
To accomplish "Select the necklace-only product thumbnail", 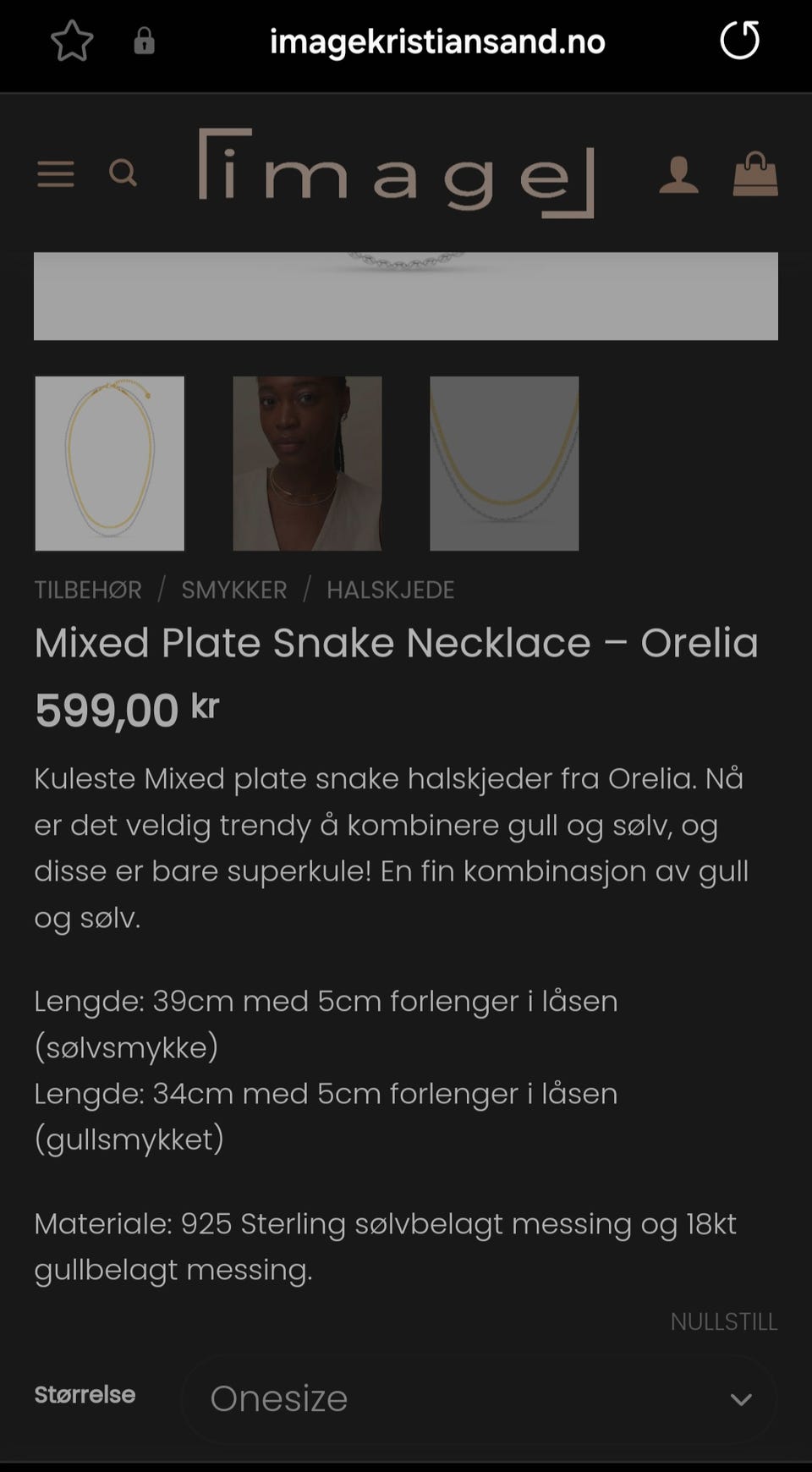I will click(109, 462).
